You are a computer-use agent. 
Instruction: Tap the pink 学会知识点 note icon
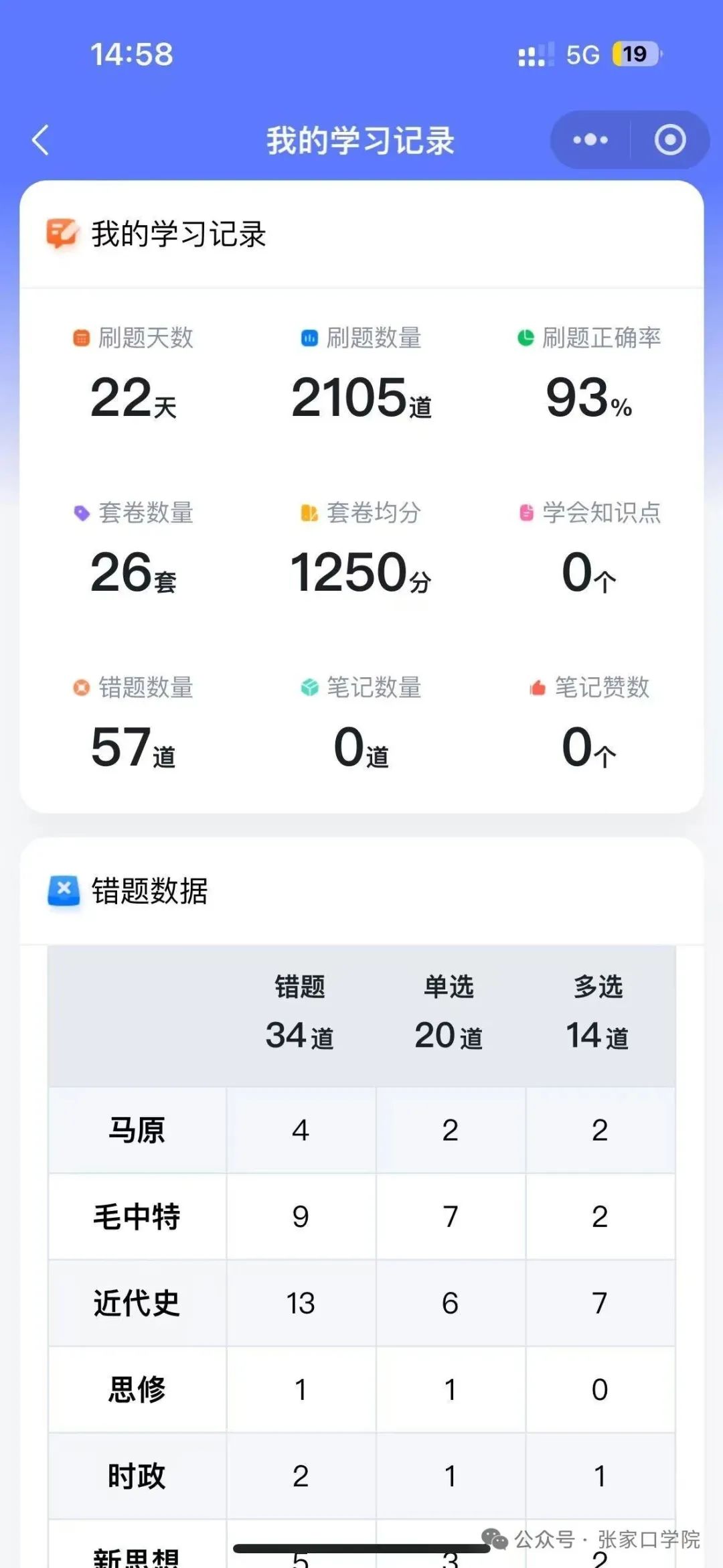[526, 513]
